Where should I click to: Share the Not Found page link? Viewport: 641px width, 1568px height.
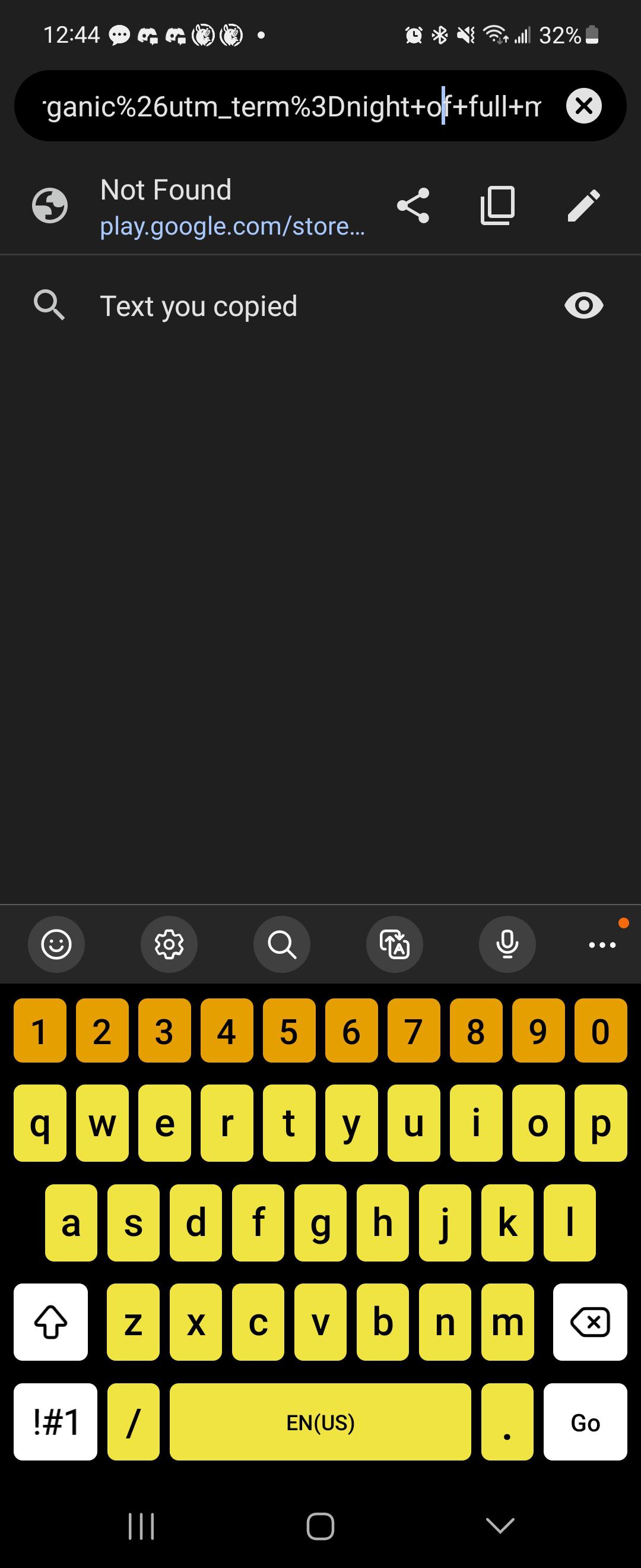[413, 206]
